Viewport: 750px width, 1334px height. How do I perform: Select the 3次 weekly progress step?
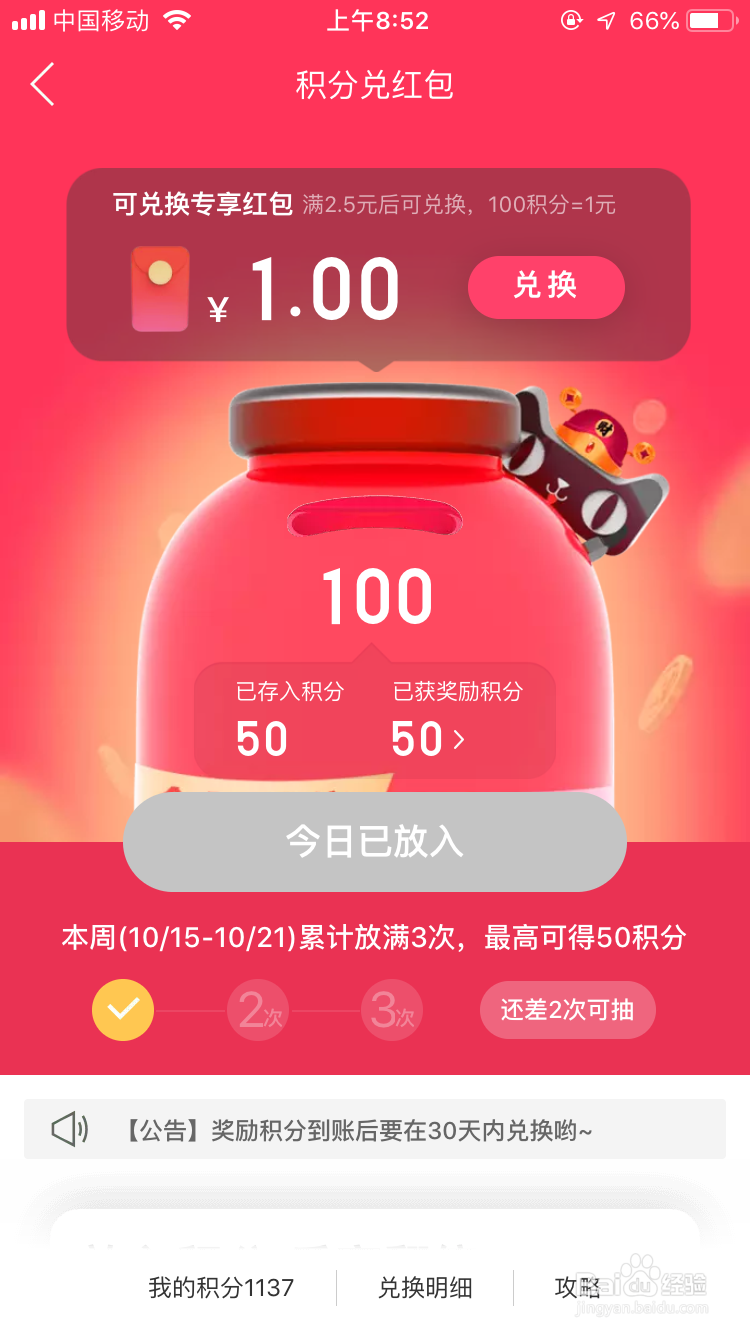391,1010
